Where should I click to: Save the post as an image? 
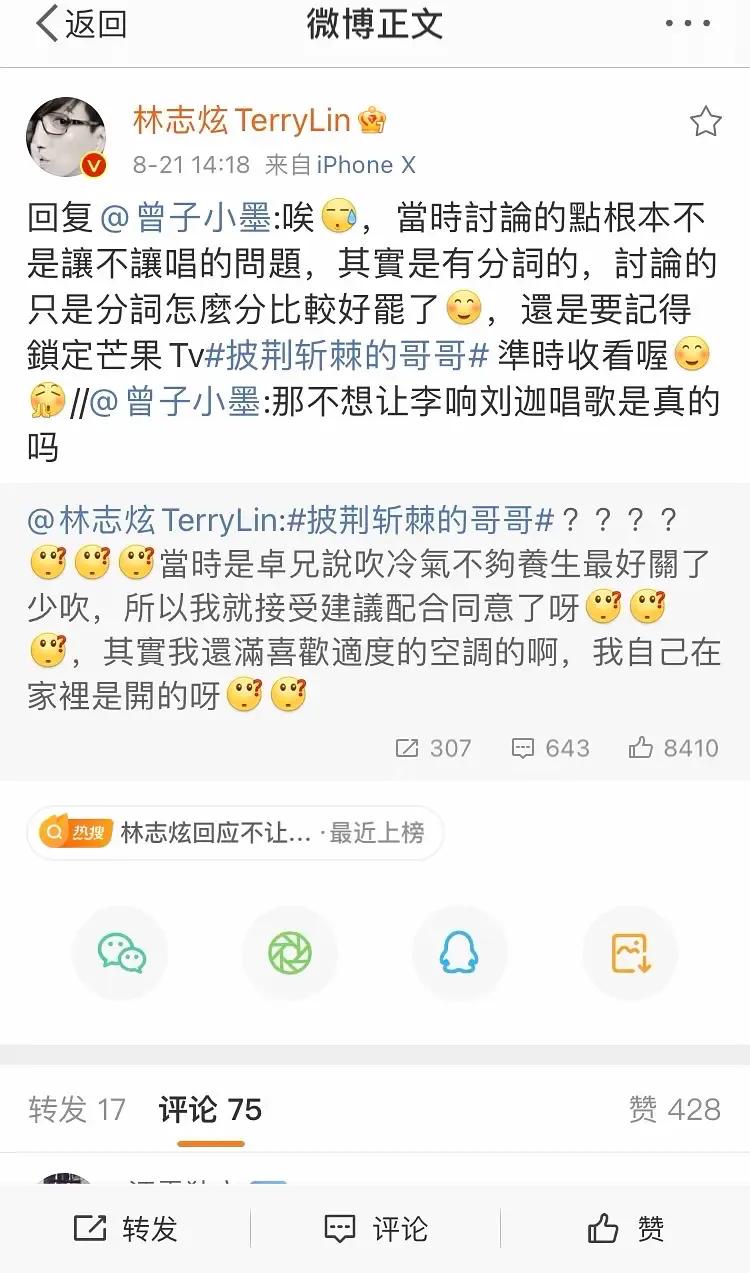tap(630, 953)
